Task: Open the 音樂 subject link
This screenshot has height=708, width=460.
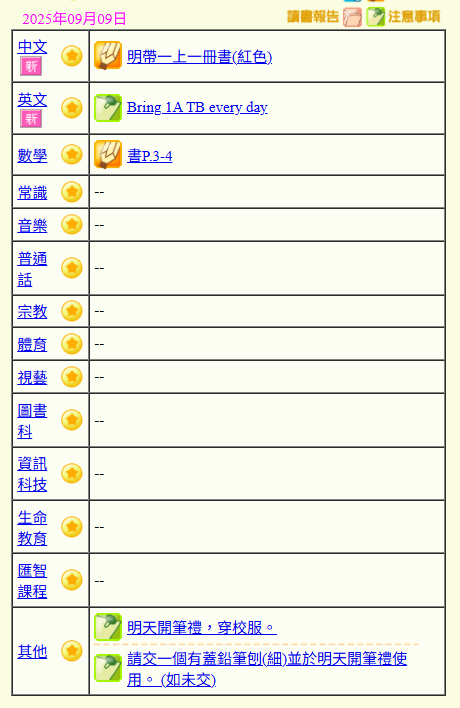Action: click(x=32, y=225)
